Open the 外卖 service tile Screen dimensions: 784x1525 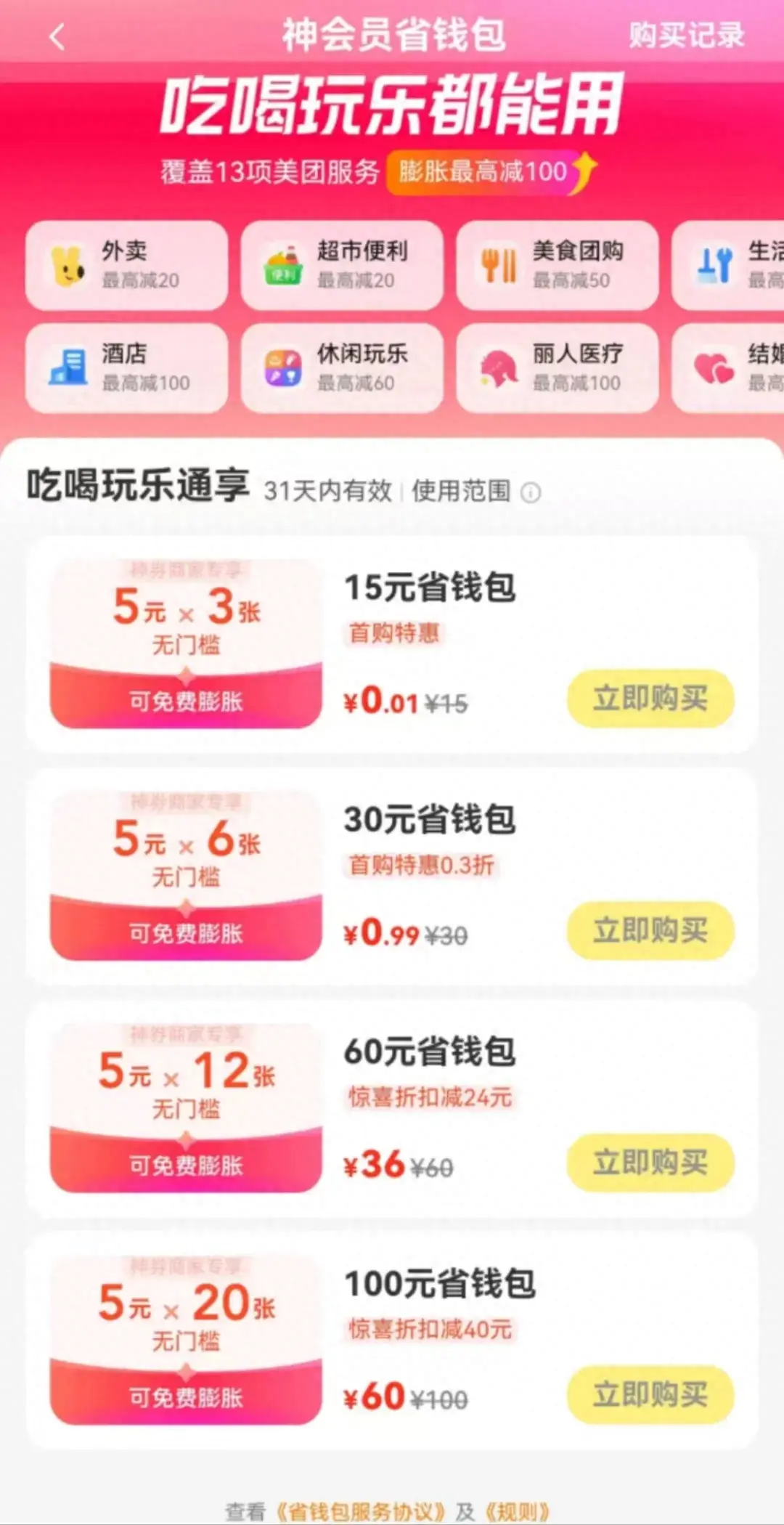126,266
